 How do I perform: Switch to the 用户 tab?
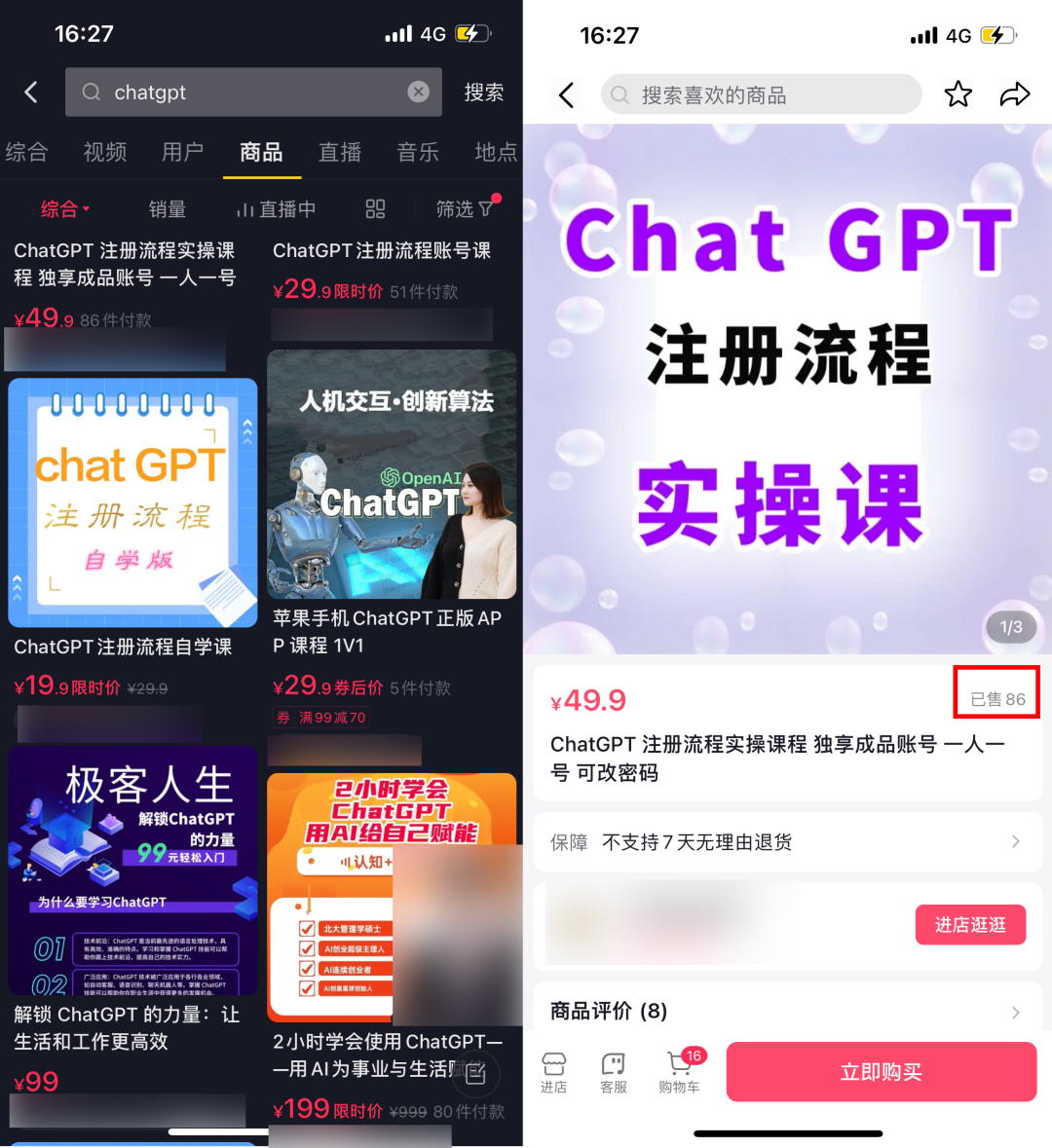[x=183, y=152]
